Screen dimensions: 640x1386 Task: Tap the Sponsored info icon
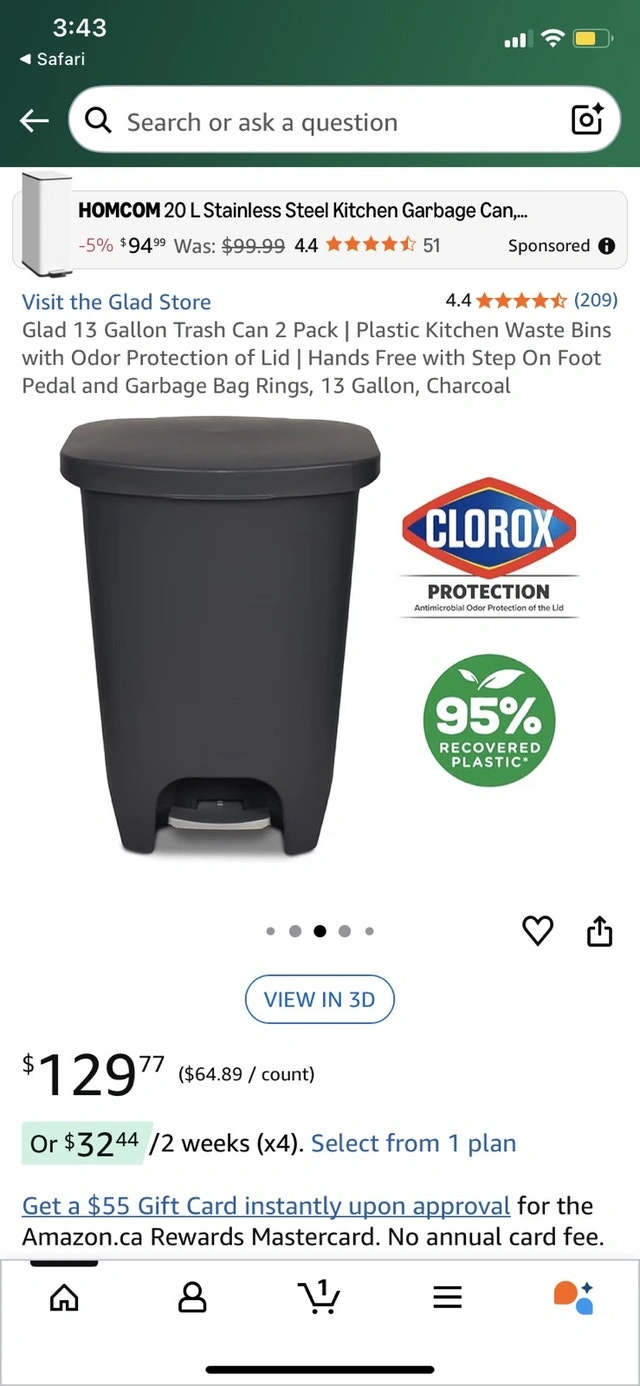[606, 246]
